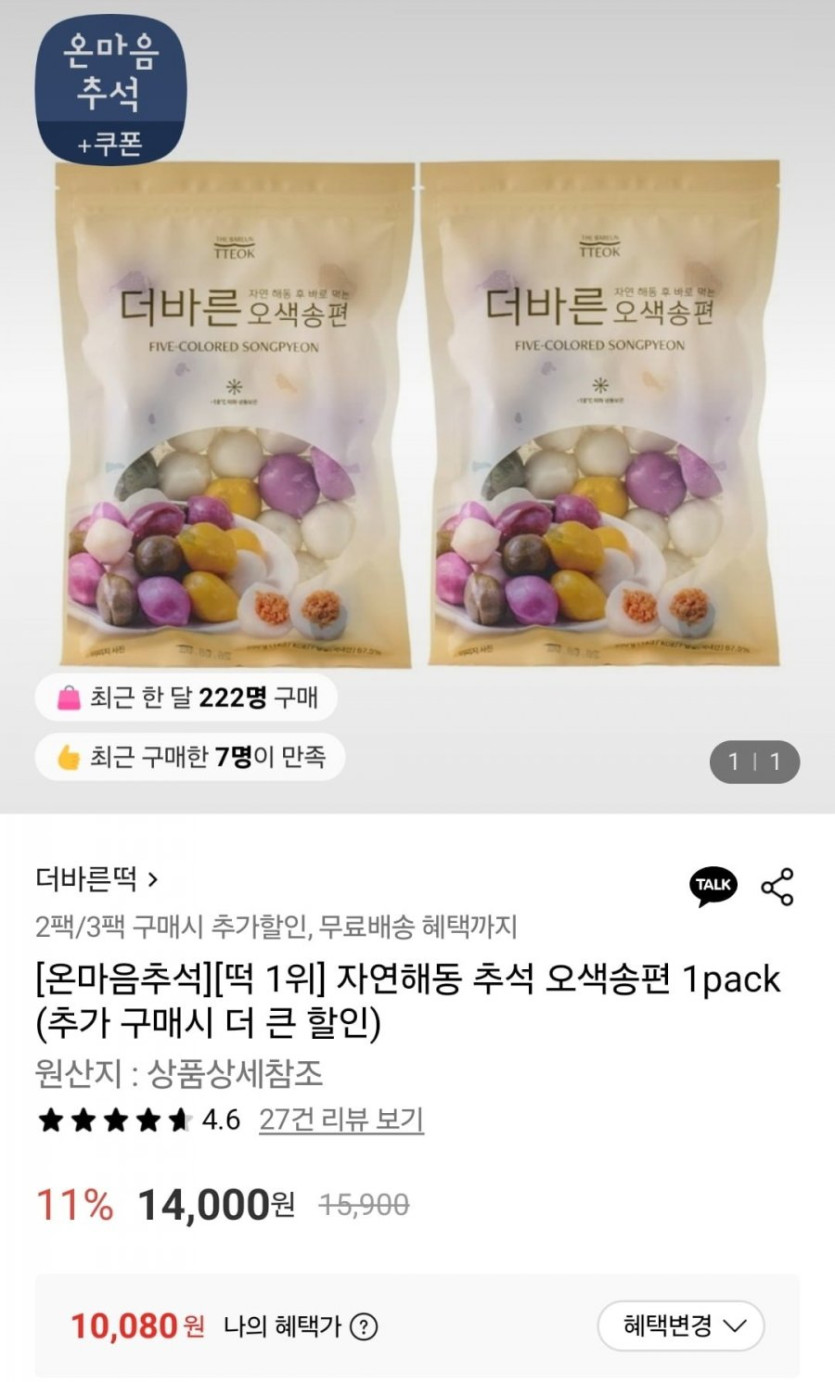Open the songpyeon product image
This screenshot has width=835, height=1382.
point(417,420)
